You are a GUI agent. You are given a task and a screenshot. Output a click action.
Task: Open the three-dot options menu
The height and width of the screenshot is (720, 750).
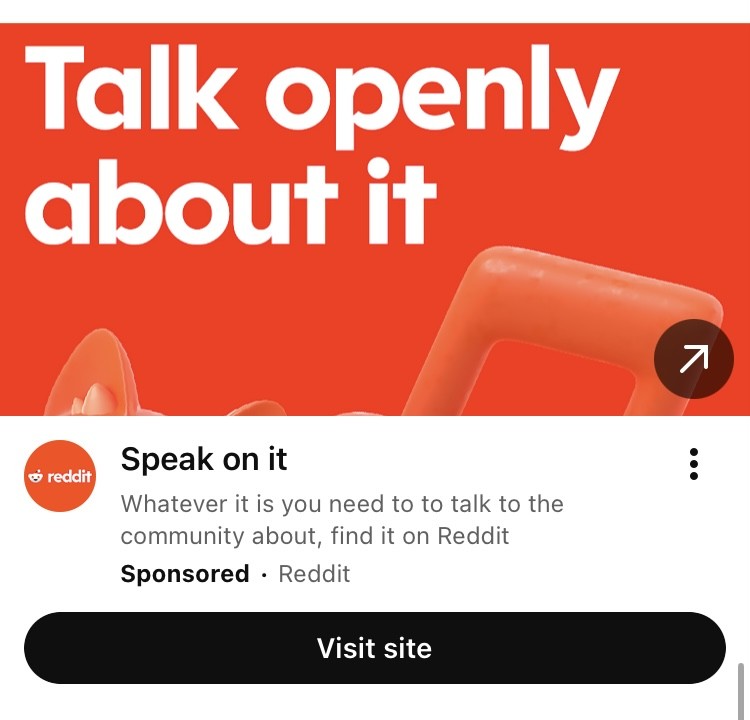[694, 464]
